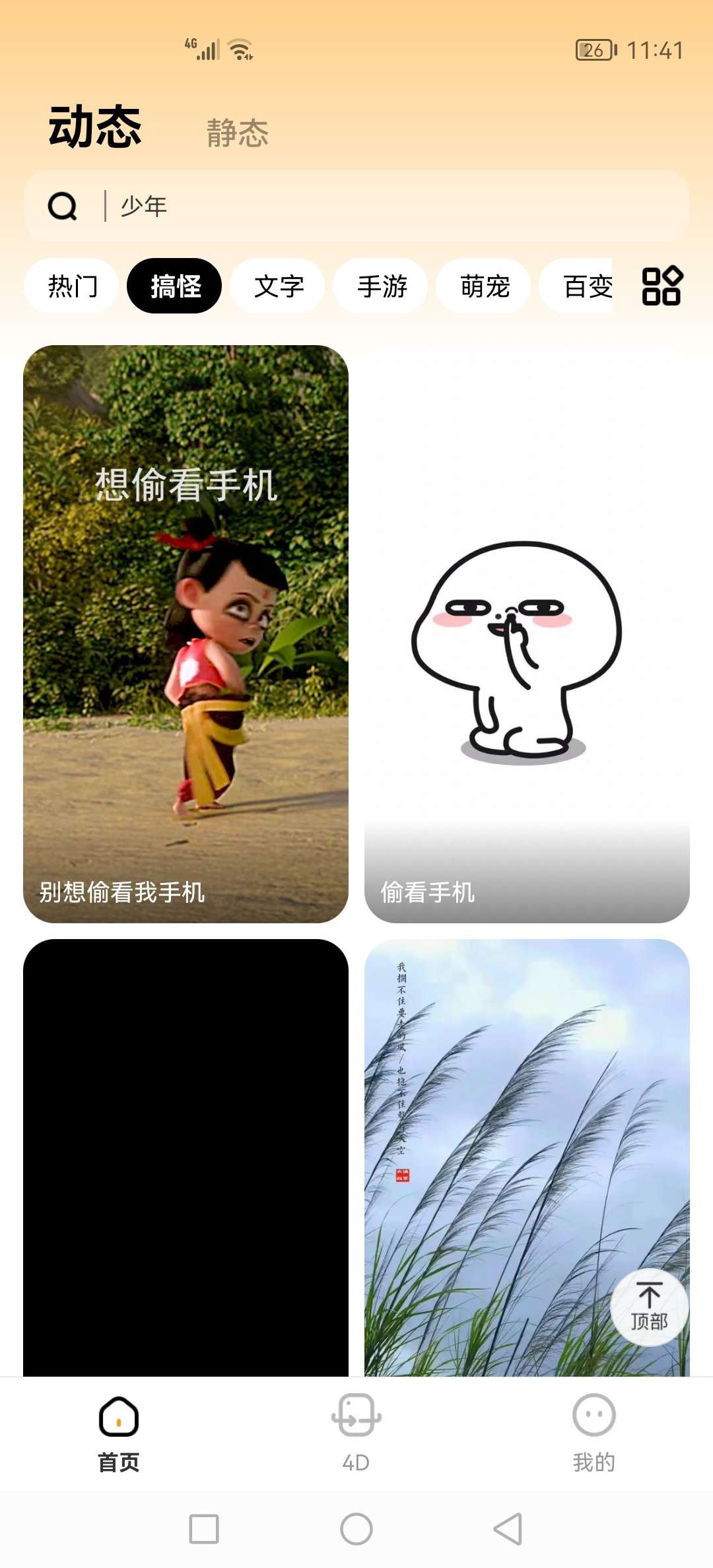Filter by the 手游 chip
This screenshot has height=1568, width=713.
tap(381, 286)
